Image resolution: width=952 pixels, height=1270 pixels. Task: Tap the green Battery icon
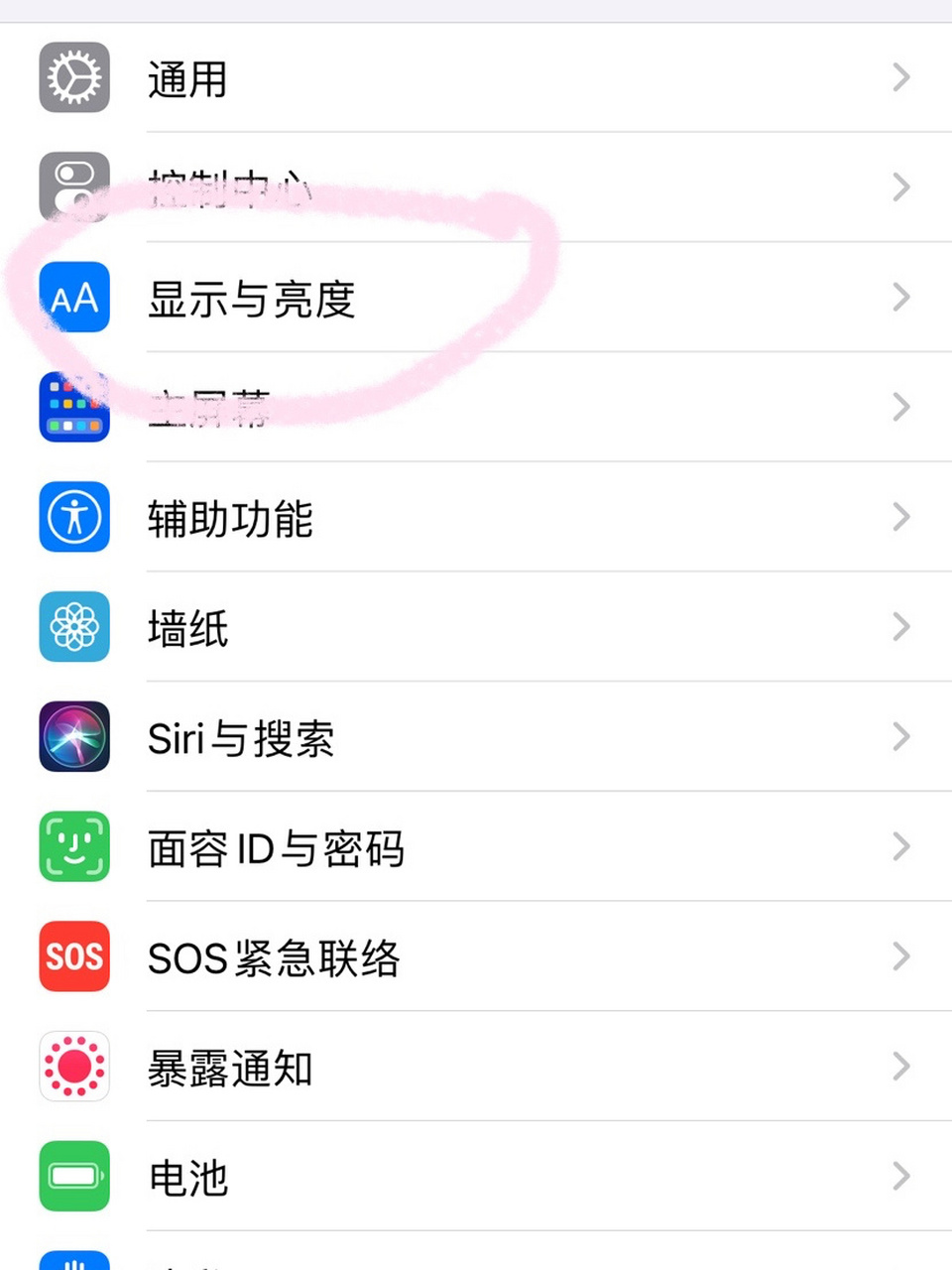point(73,1176)
